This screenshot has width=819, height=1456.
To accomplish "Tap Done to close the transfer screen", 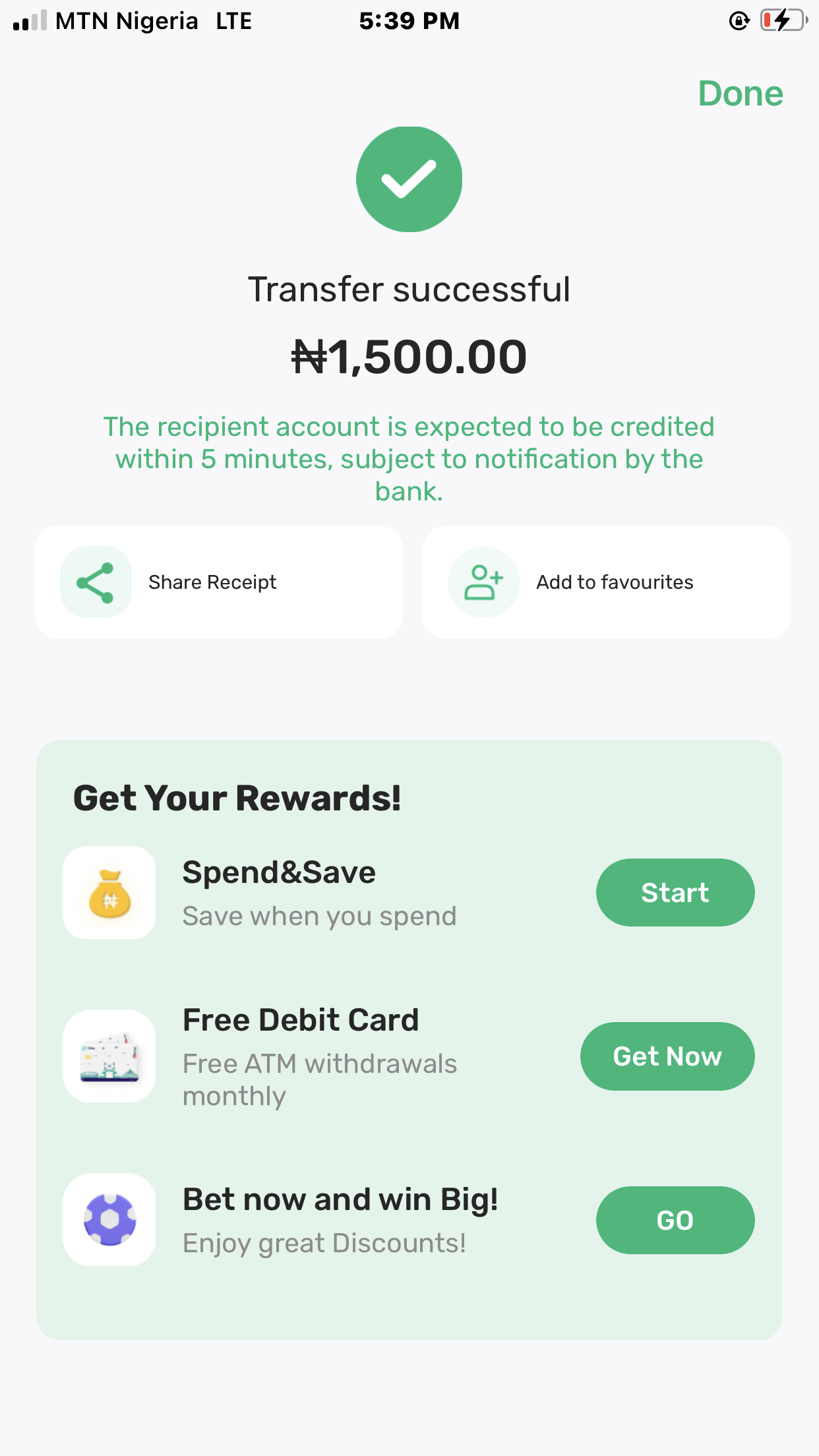I will 740,94.
